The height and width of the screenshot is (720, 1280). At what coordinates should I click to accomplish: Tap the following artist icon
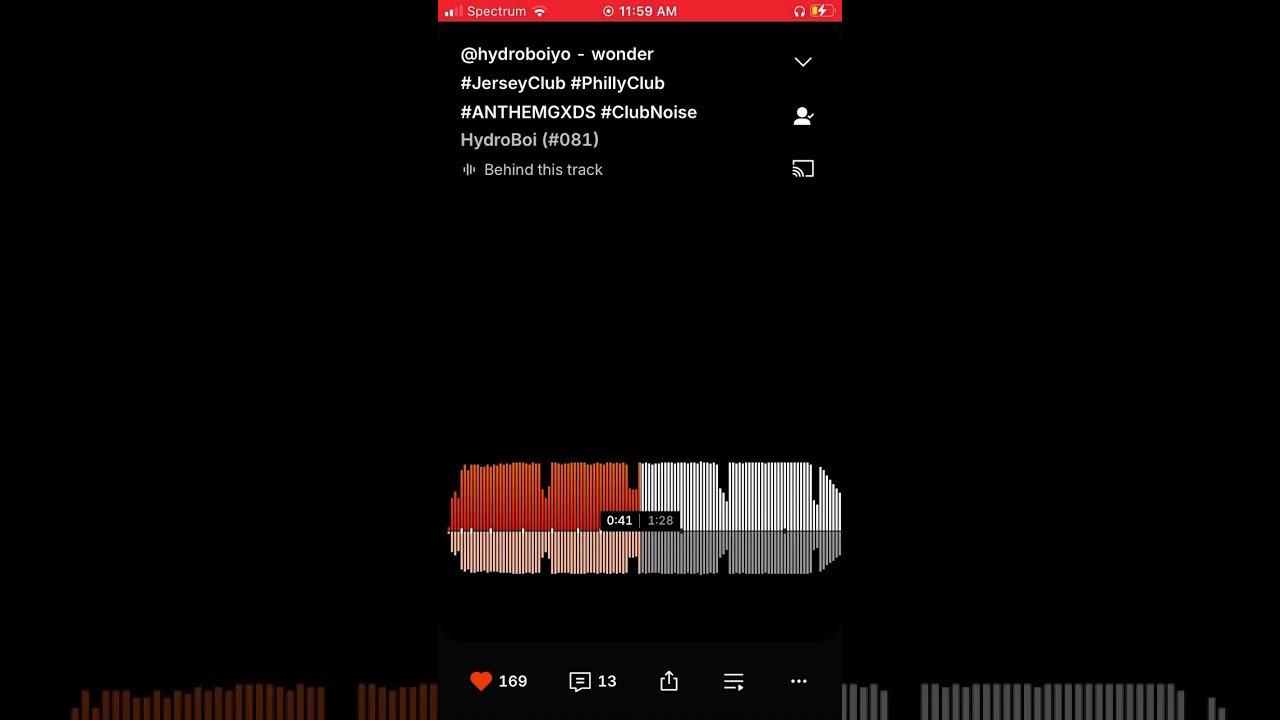(x=803, y=116)
